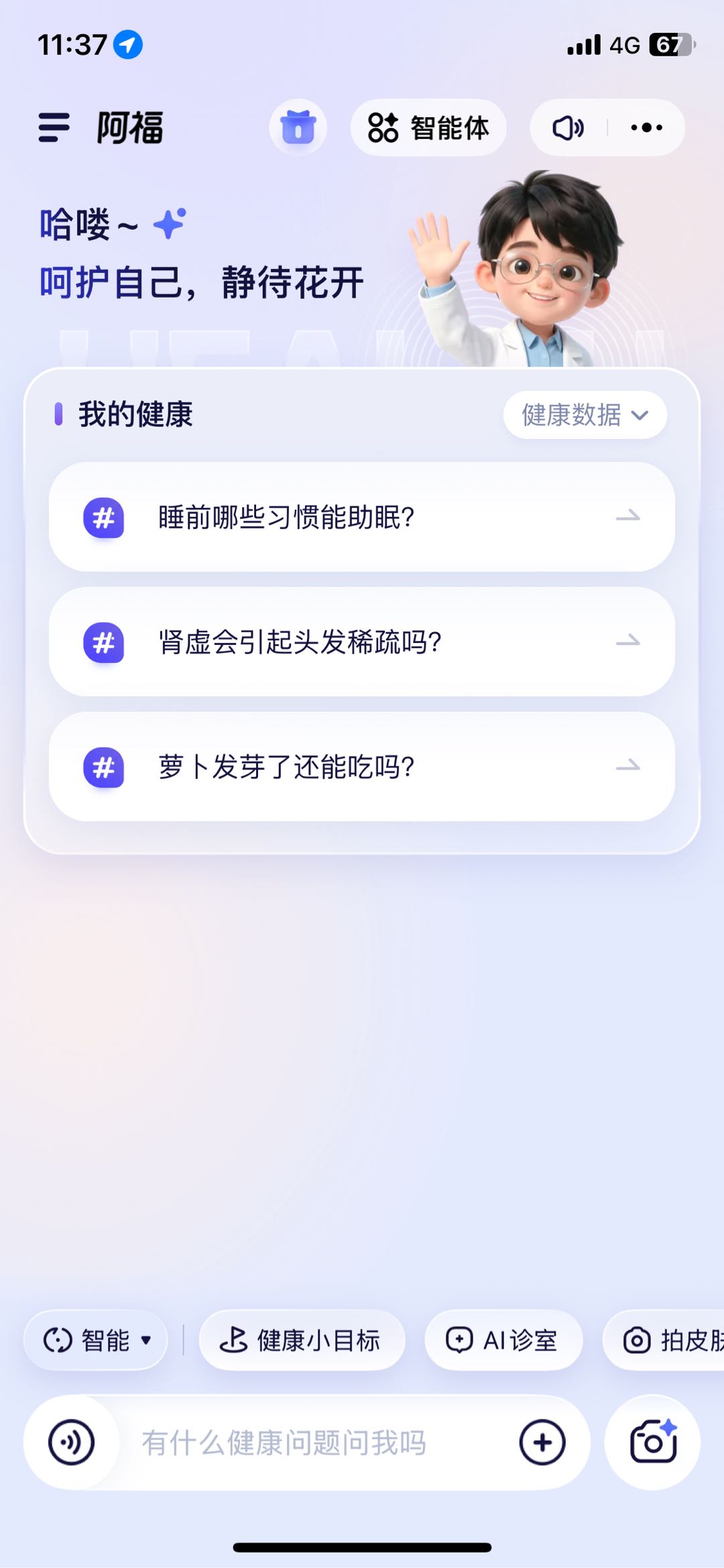This screenshot has width=724, height=1568.
Task: Open the sidebar hamburger menu
Action: coord(55,127)
